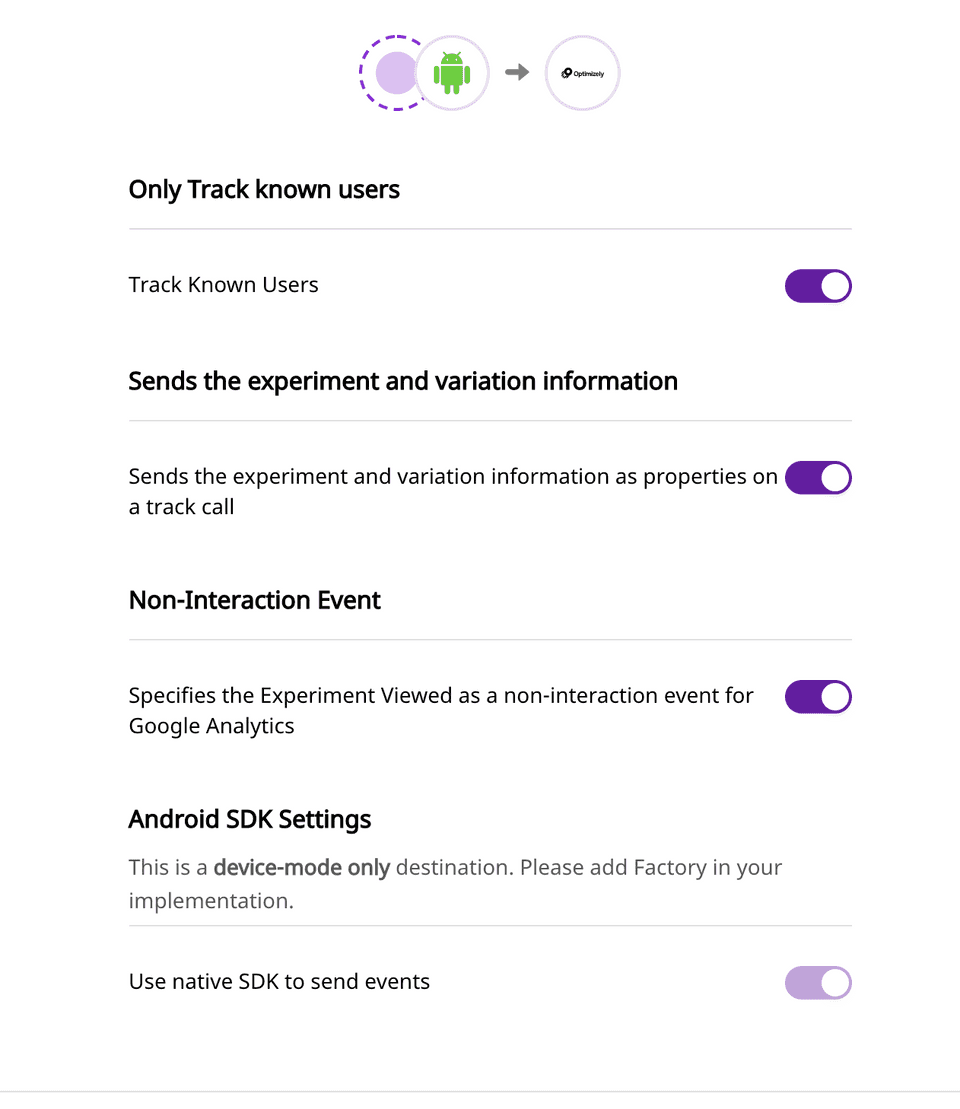Disable sending experiment and variation information
This screenshot has height=1109, width=960.
(x=818, y=478)
